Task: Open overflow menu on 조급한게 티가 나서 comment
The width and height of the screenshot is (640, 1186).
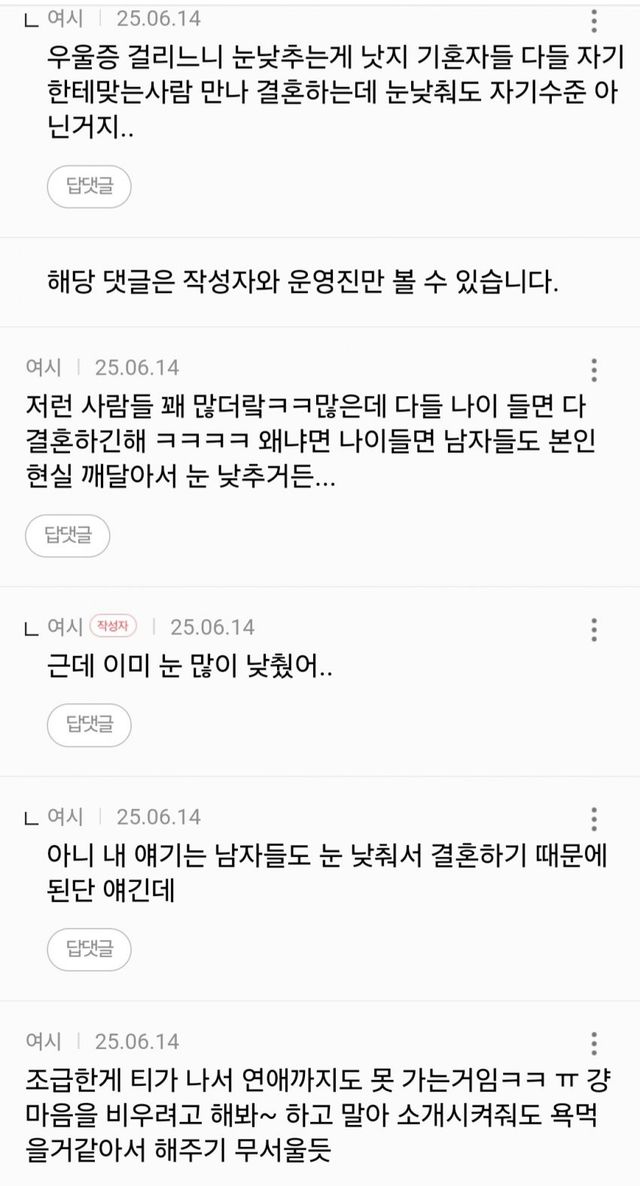Action: [x=595, y=1044]
